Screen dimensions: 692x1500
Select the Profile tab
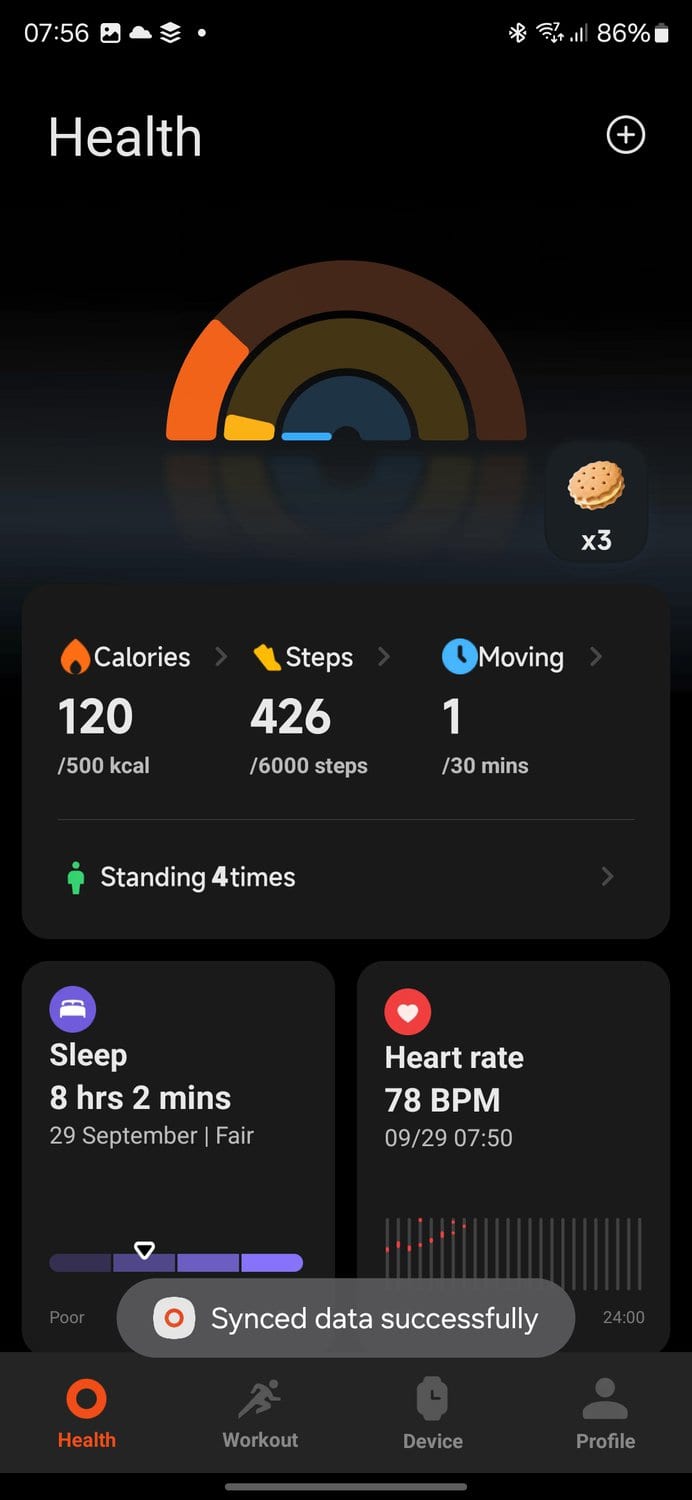pos(605,1414)
